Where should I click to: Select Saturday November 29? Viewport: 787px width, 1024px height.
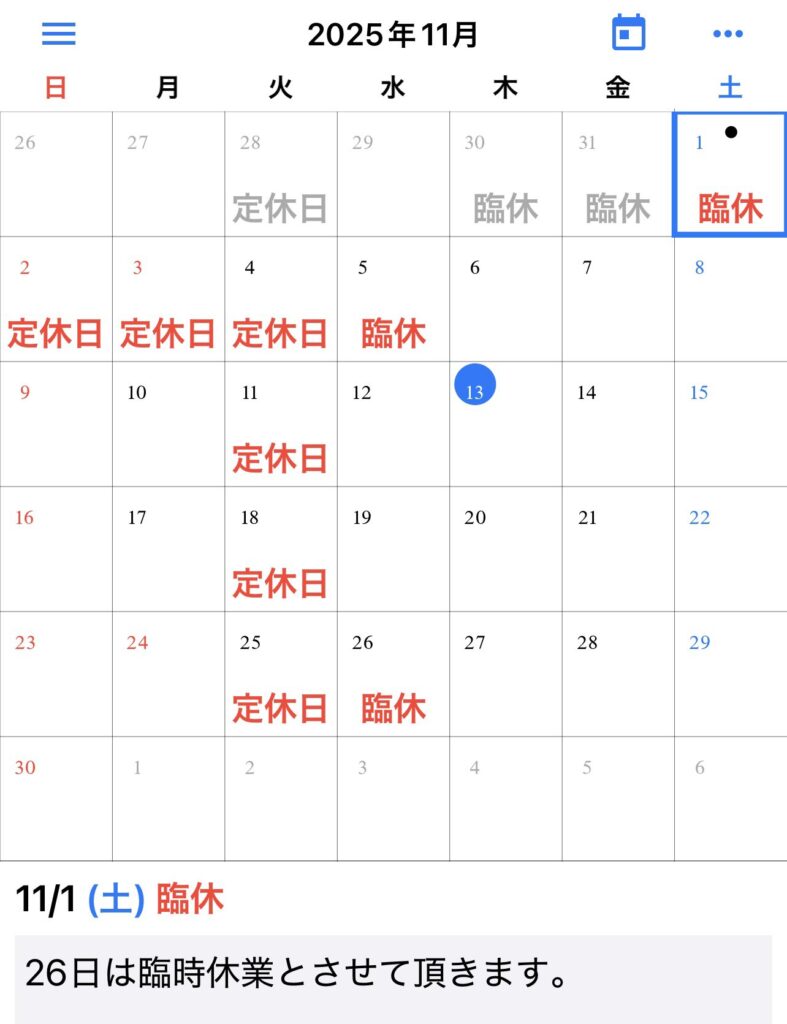point(730,674)
